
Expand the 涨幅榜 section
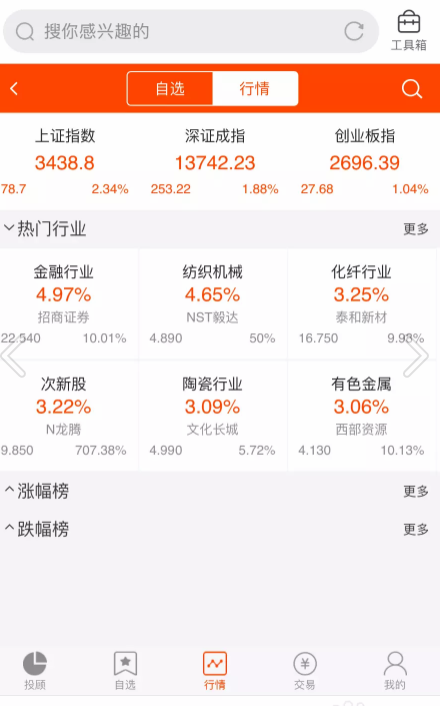coord(37,491)
